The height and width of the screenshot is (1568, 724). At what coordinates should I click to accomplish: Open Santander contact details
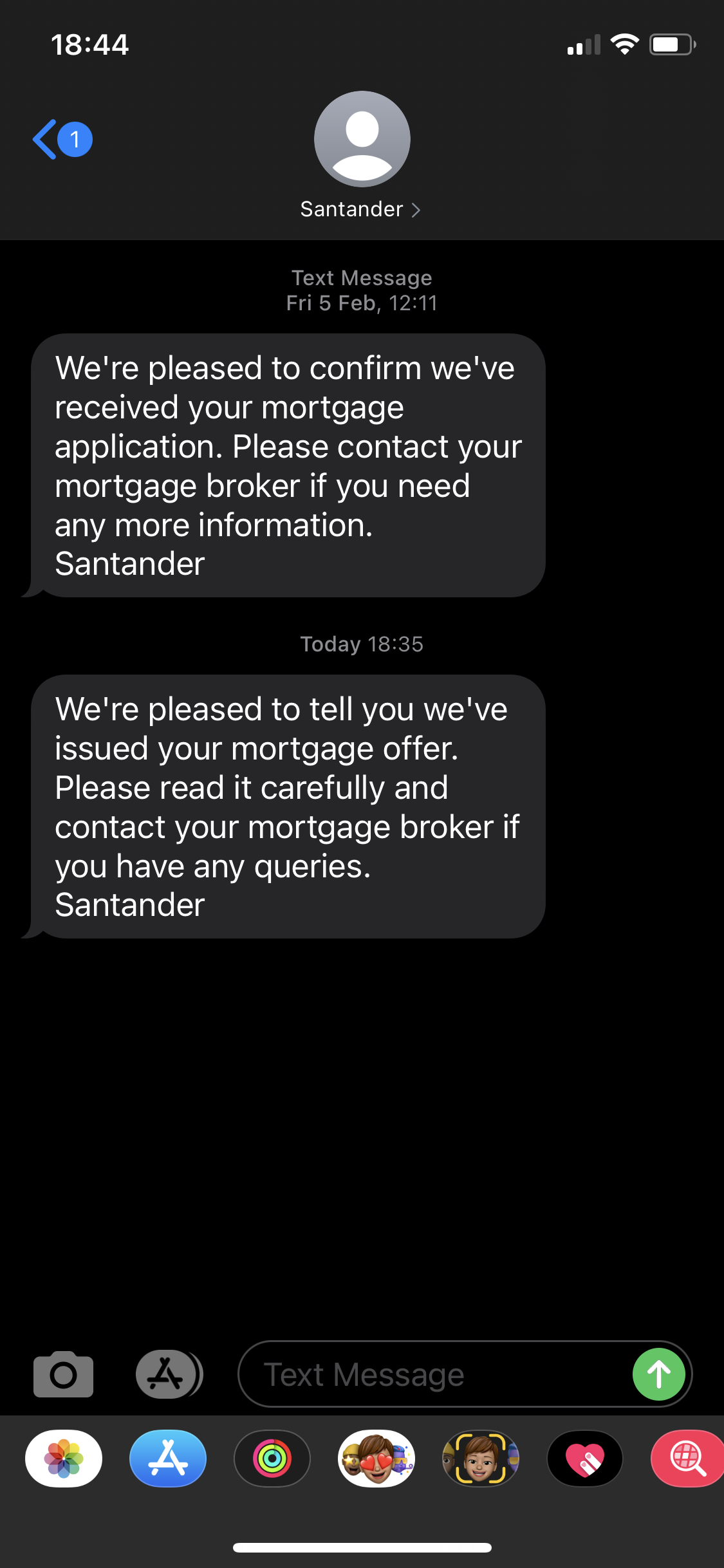pos(361,209)
